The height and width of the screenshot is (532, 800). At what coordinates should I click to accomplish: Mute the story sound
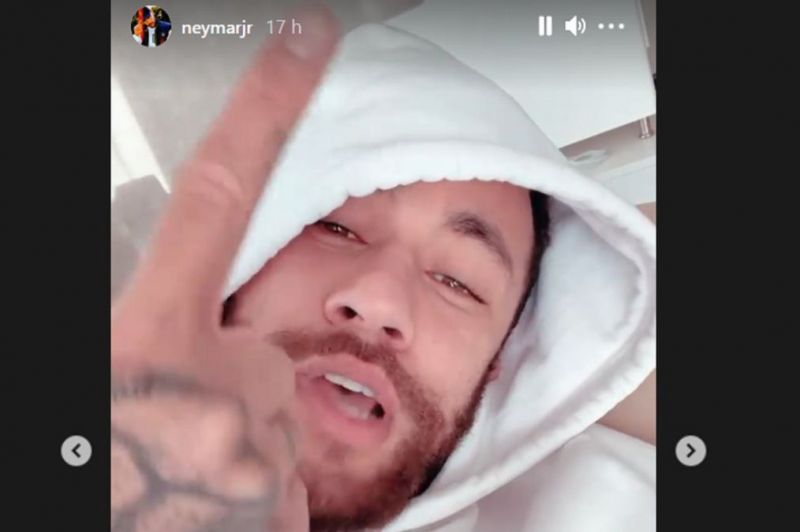tap(575, 26)
